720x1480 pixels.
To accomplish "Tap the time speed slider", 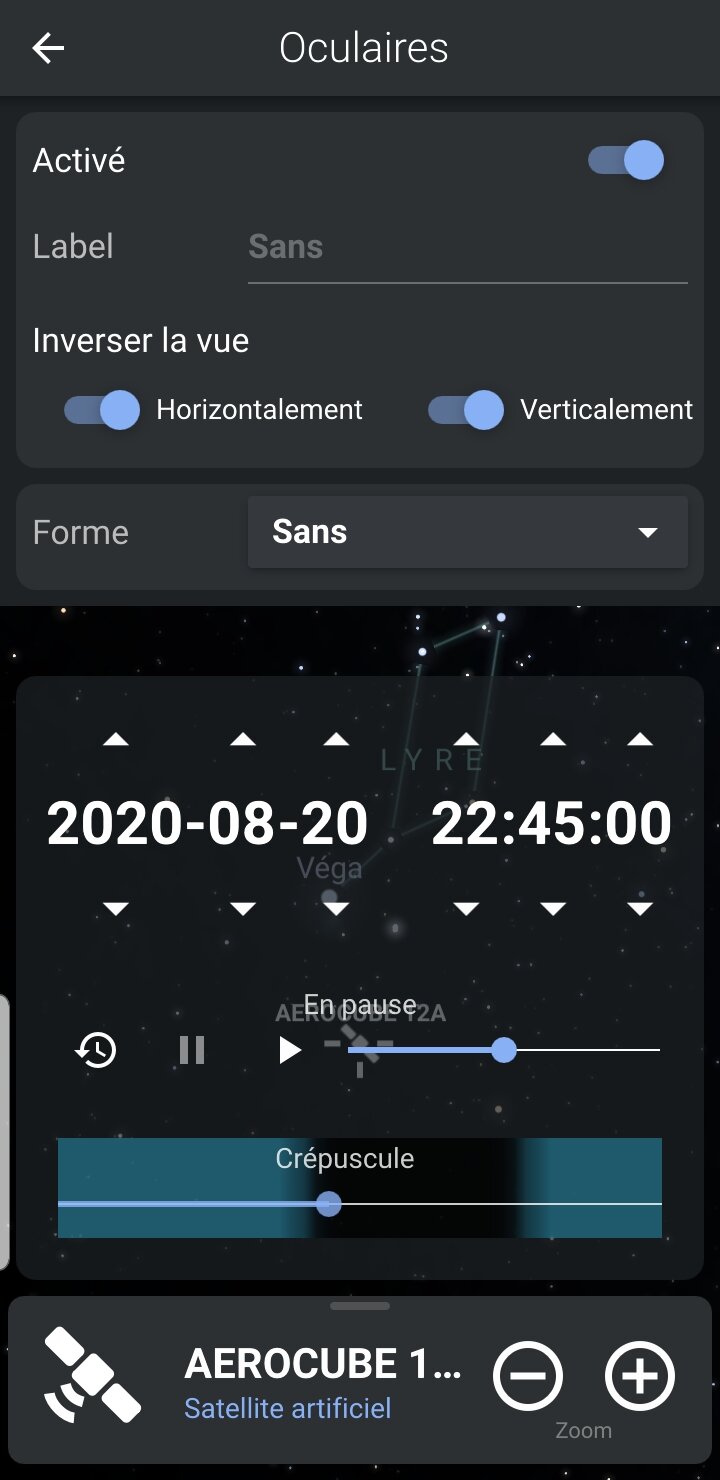I will coord(504,1050).
